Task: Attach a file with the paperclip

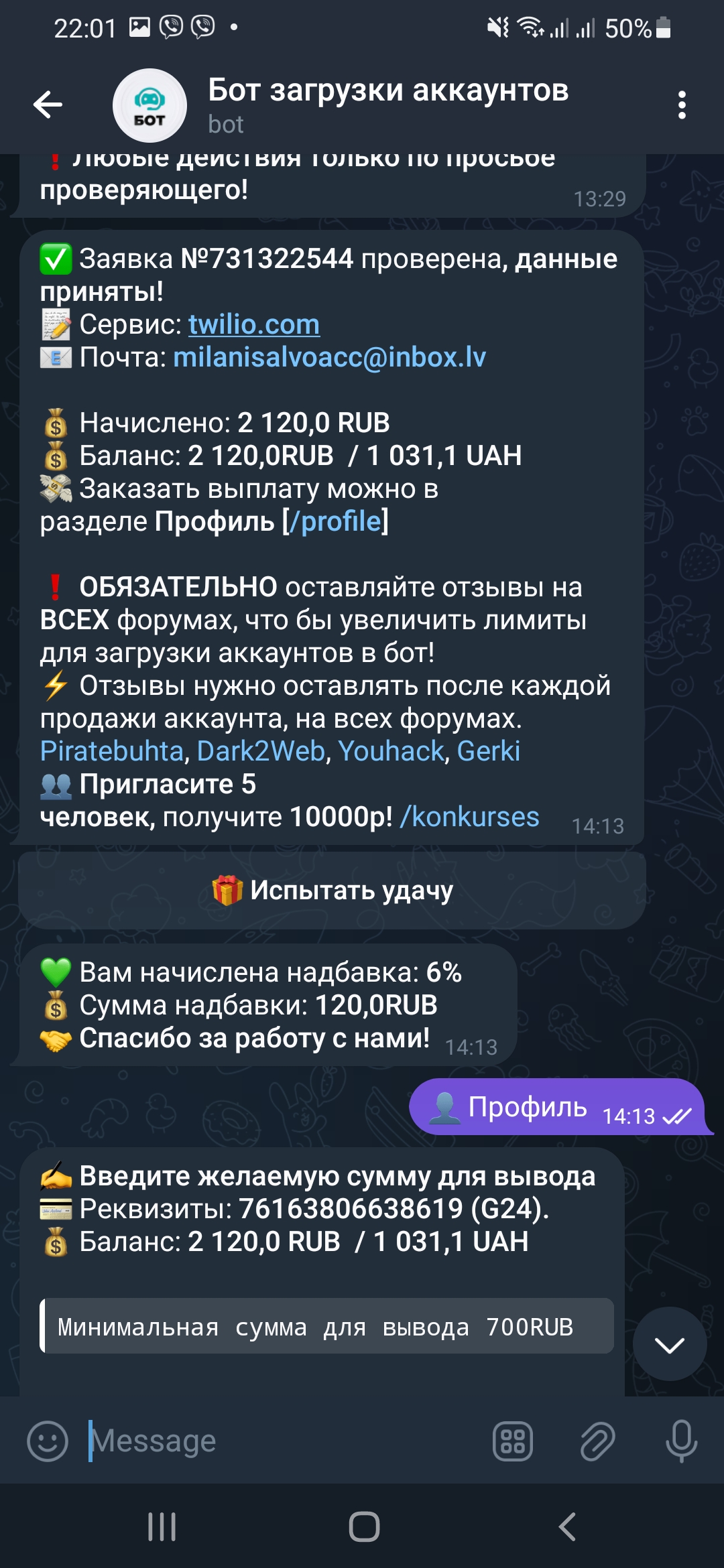Action: [597, 1441]
